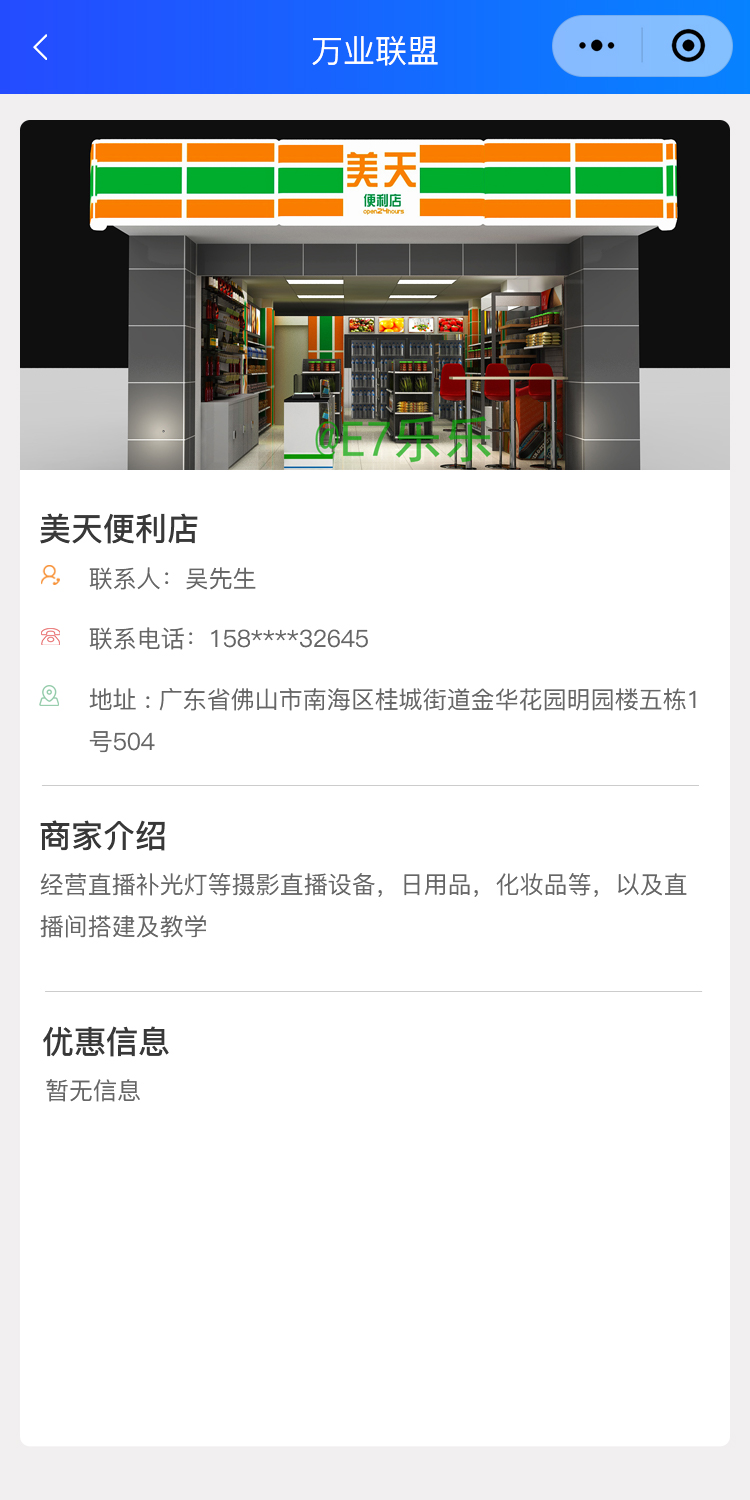Close the mini program with the circle button

688,46
